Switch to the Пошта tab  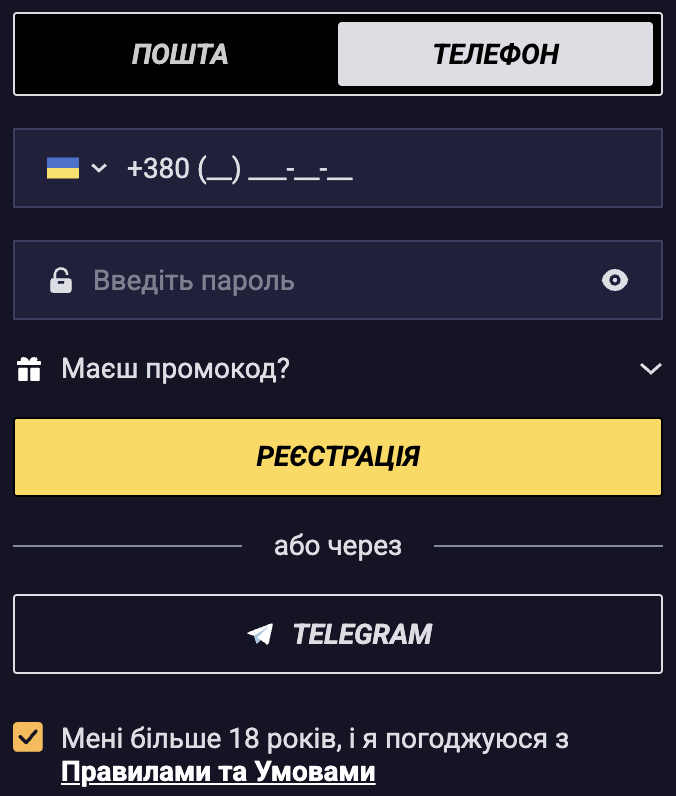click(180, 54)
